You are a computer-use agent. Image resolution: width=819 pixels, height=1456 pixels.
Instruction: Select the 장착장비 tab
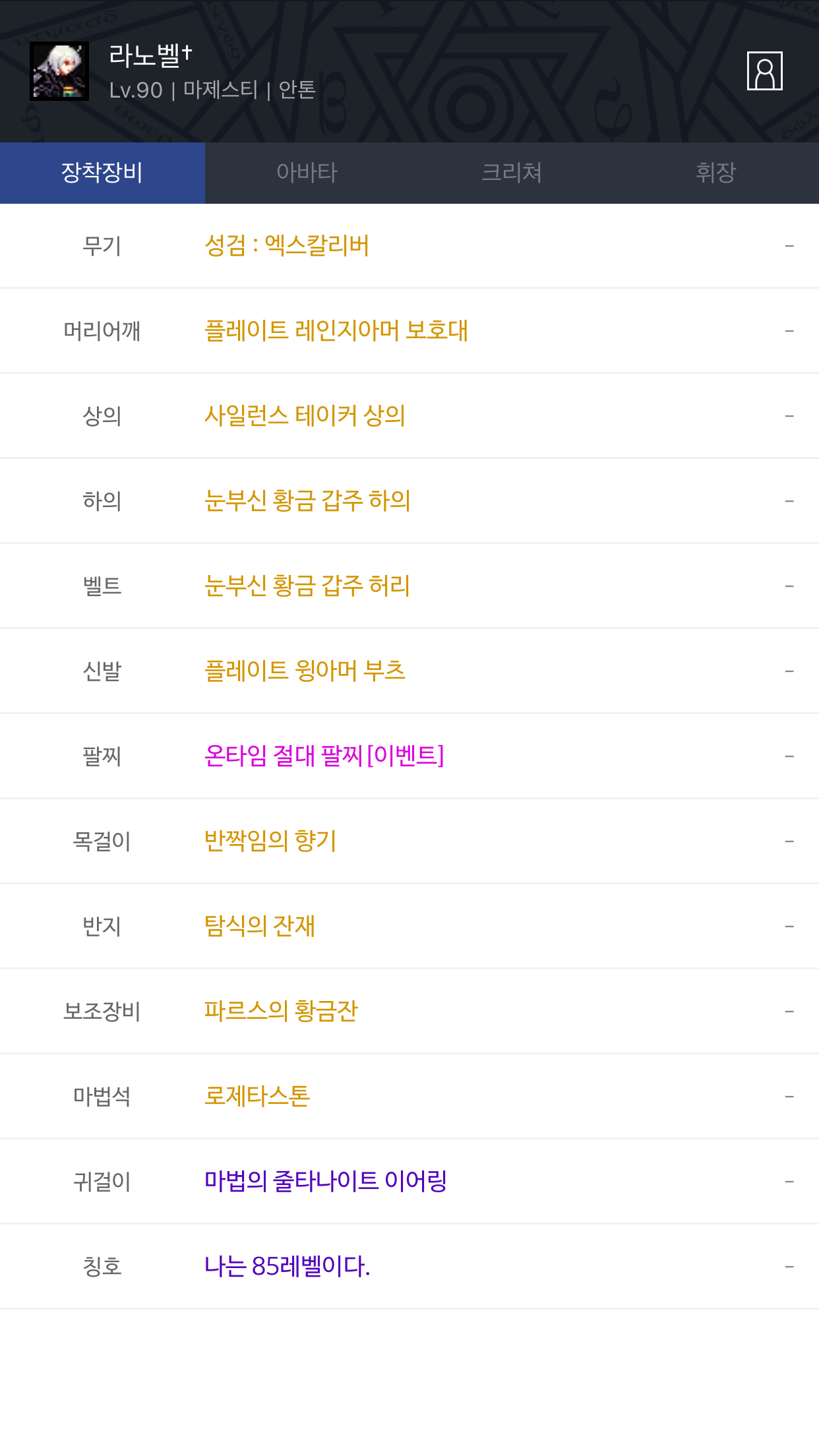click(x=102, y=173)
